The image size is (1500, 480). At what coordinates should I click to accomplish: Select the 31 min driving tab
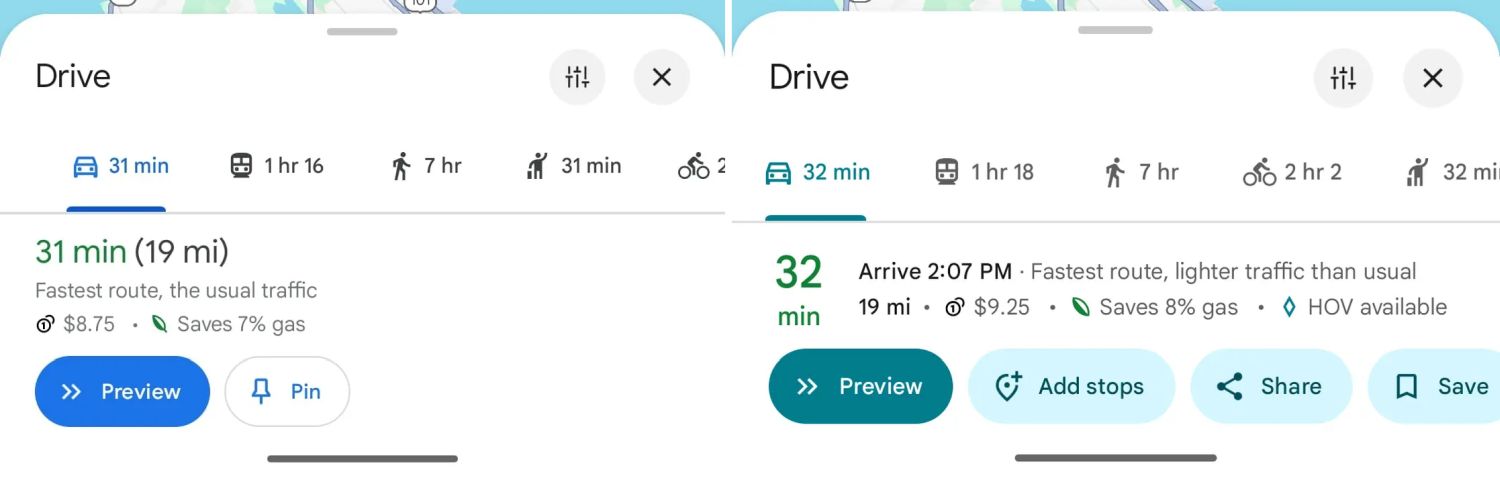point(121,166)
